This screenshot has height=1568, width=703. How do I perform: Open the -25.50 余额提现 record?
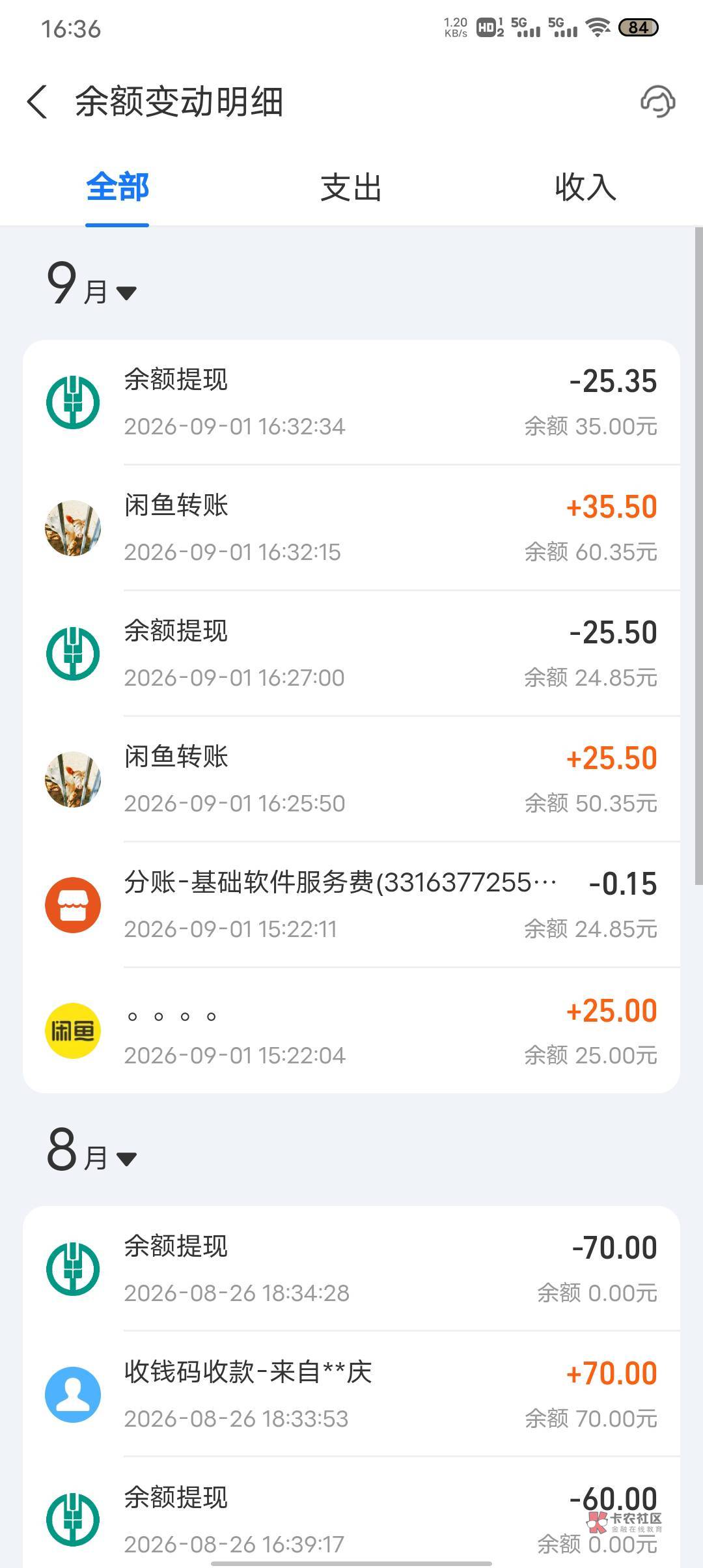click(x=351, y=654)
